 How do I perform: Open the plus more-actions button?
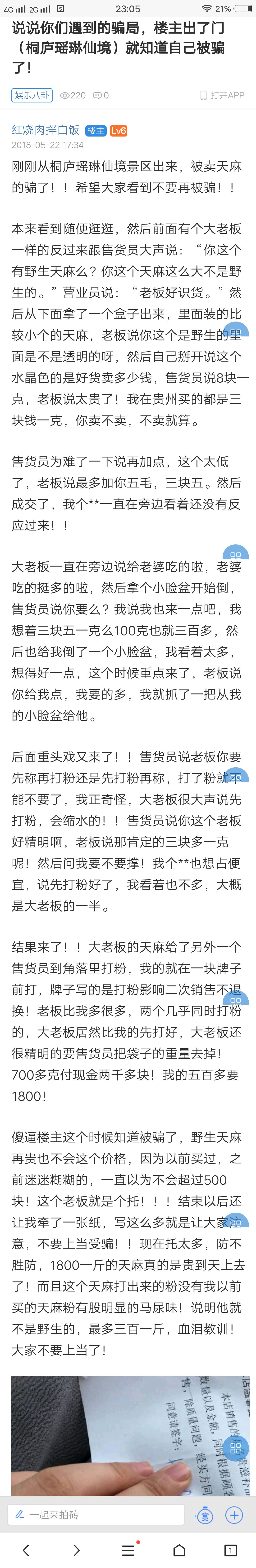pos(234,1515)
